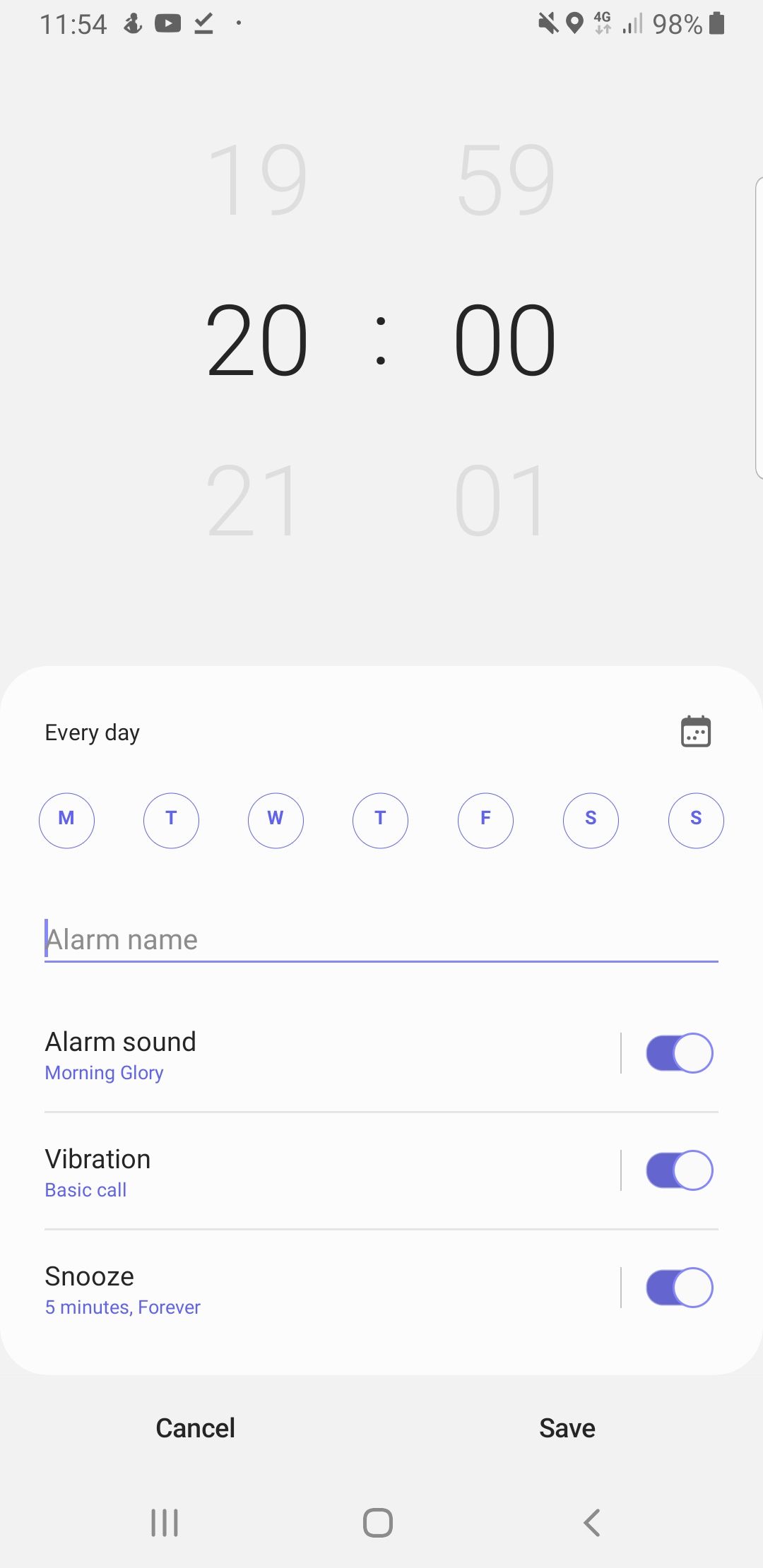
Task: Select minute 01 in the time picker
Action: 502,501
